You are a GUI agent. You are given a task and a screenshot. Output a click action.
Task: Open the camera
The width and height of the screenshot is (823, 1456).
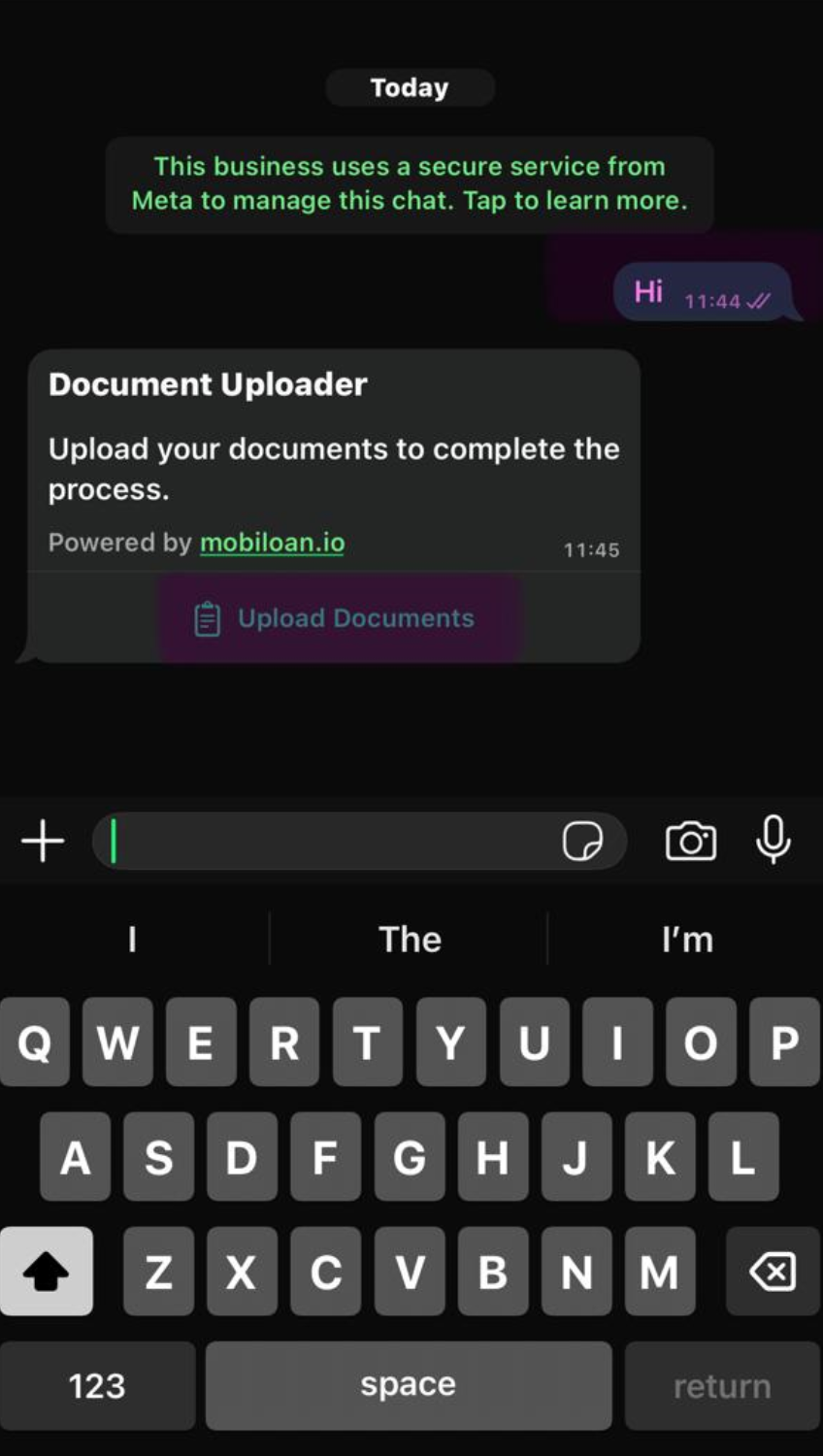pos(691,841)
